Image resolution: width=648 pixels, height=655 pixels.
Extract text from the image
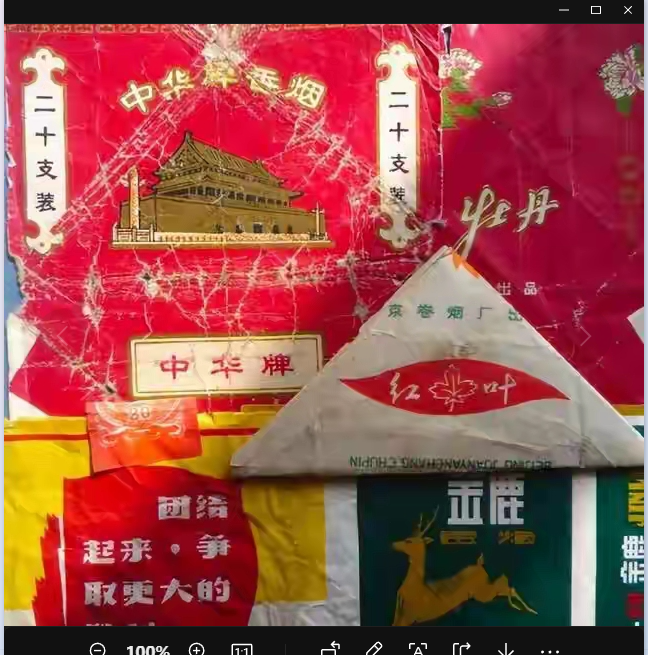tap(418, 650)
